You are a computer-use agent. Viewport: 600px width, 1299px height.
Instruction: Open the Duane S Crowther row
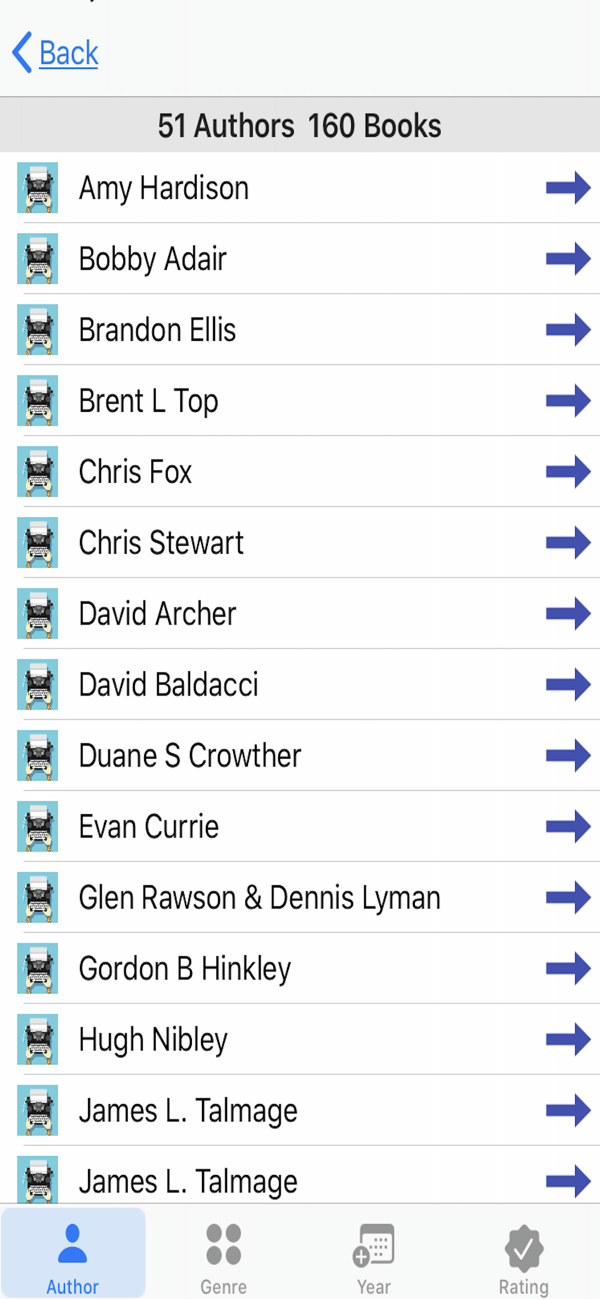coord(300,756)
